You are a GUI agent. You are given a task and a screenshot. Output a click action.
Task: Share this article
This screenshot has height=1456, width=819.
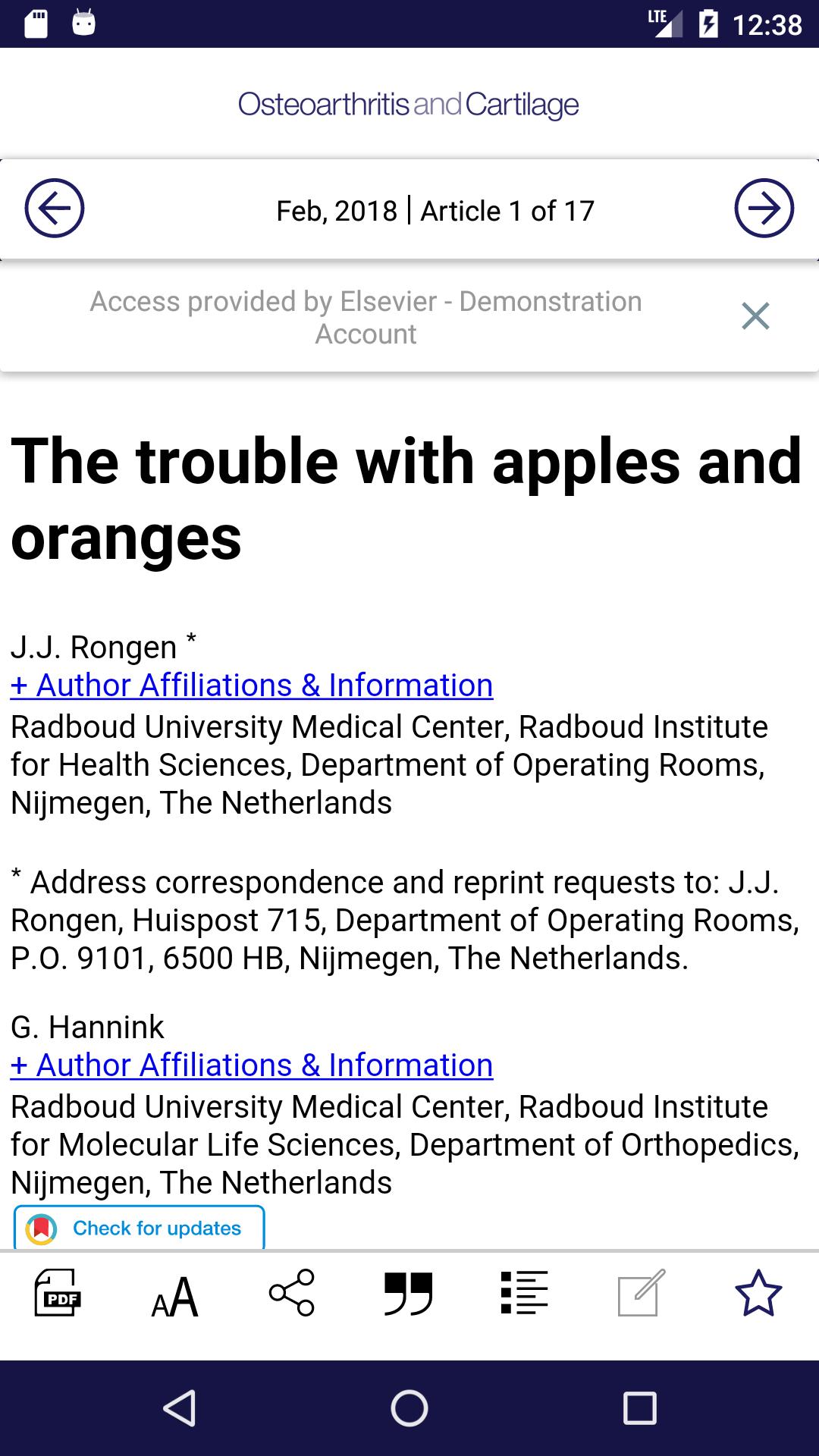click(292, 1293)
